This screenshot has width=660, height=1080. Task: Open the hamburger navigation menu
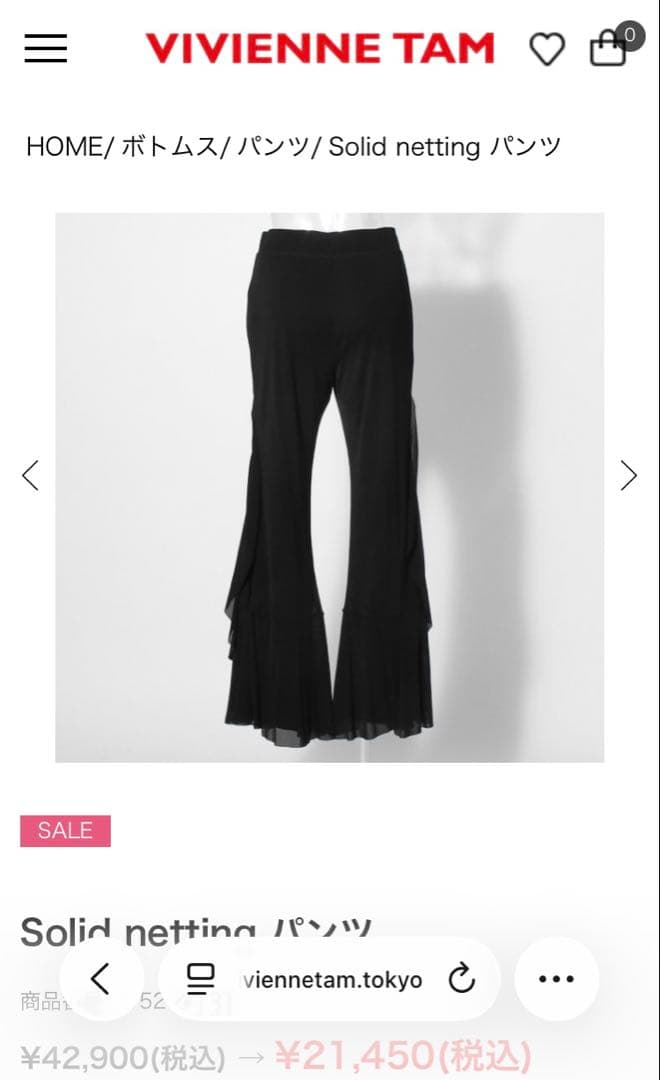click(46, 48)
